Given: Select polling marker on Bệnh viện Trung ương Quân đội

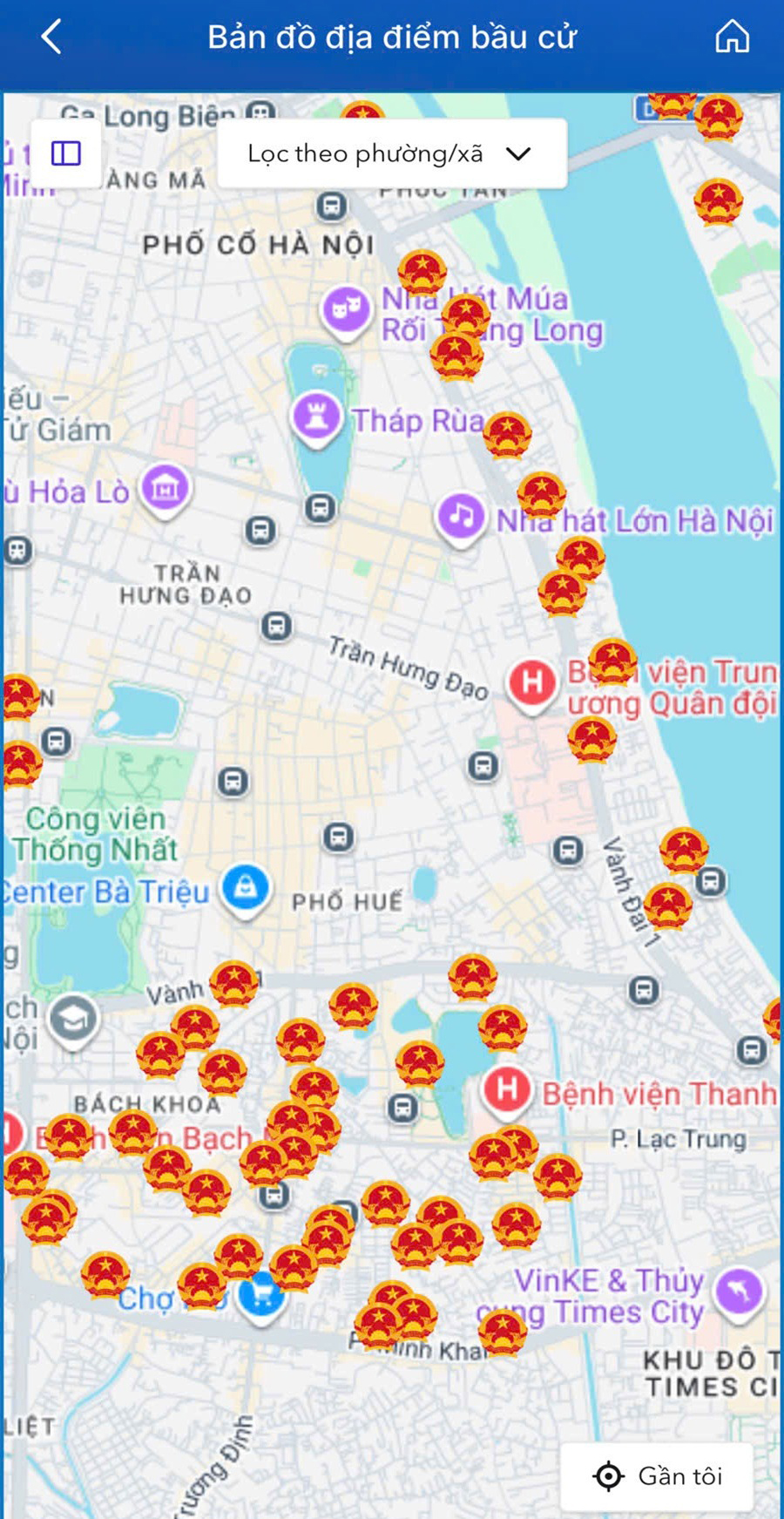Looking at the screenshot, I should click(612, 661).
